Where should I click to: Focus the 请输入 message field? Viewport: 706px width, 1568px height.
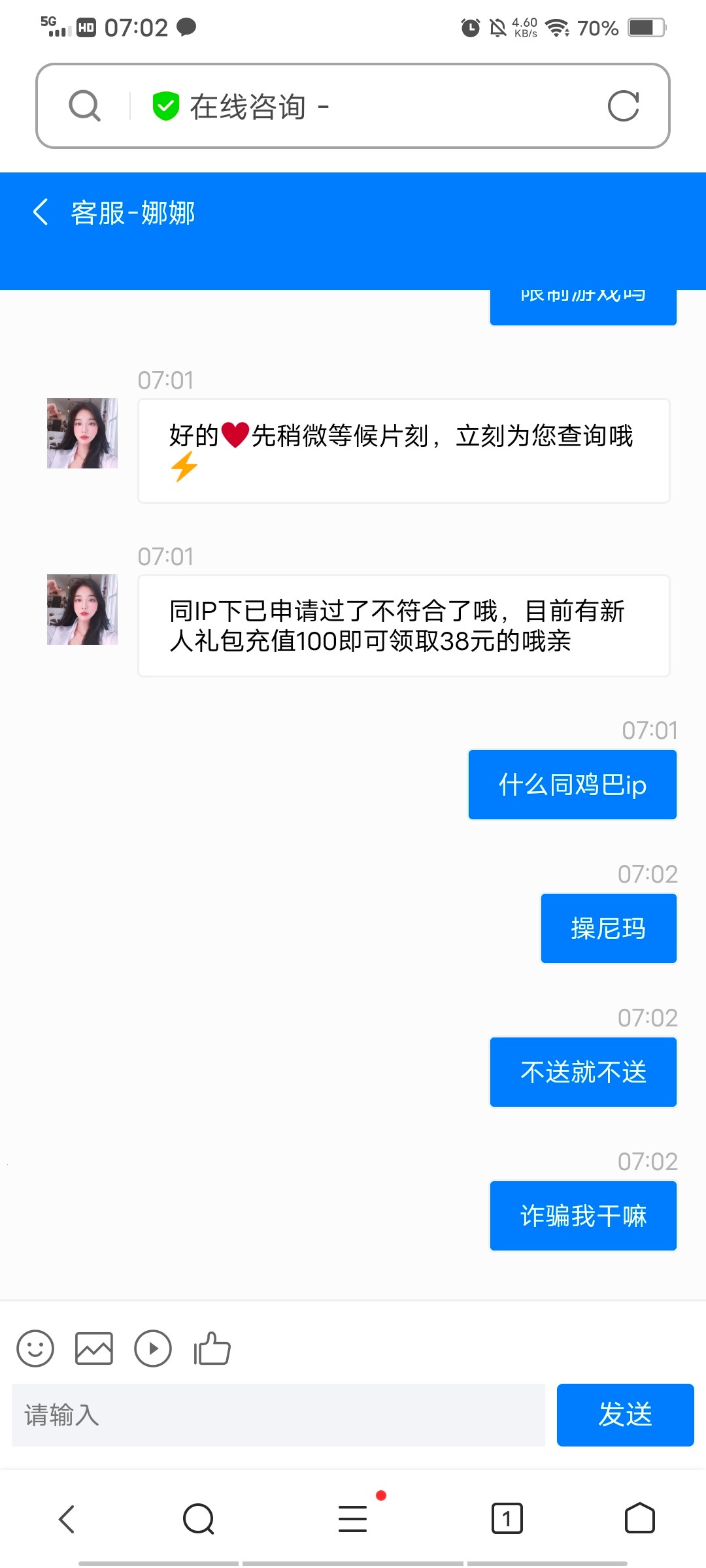tap(278, 1415)
